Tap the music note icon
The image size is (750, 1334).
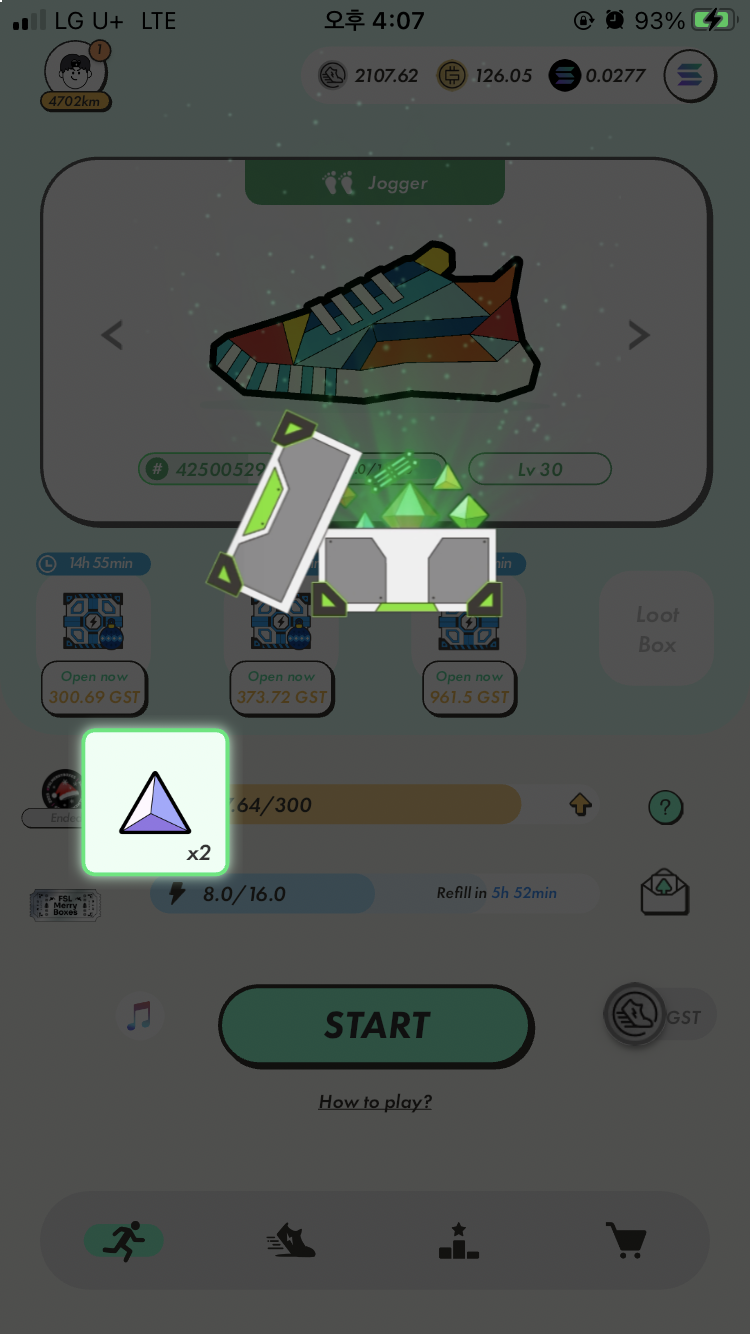[x=139, y=1016]
